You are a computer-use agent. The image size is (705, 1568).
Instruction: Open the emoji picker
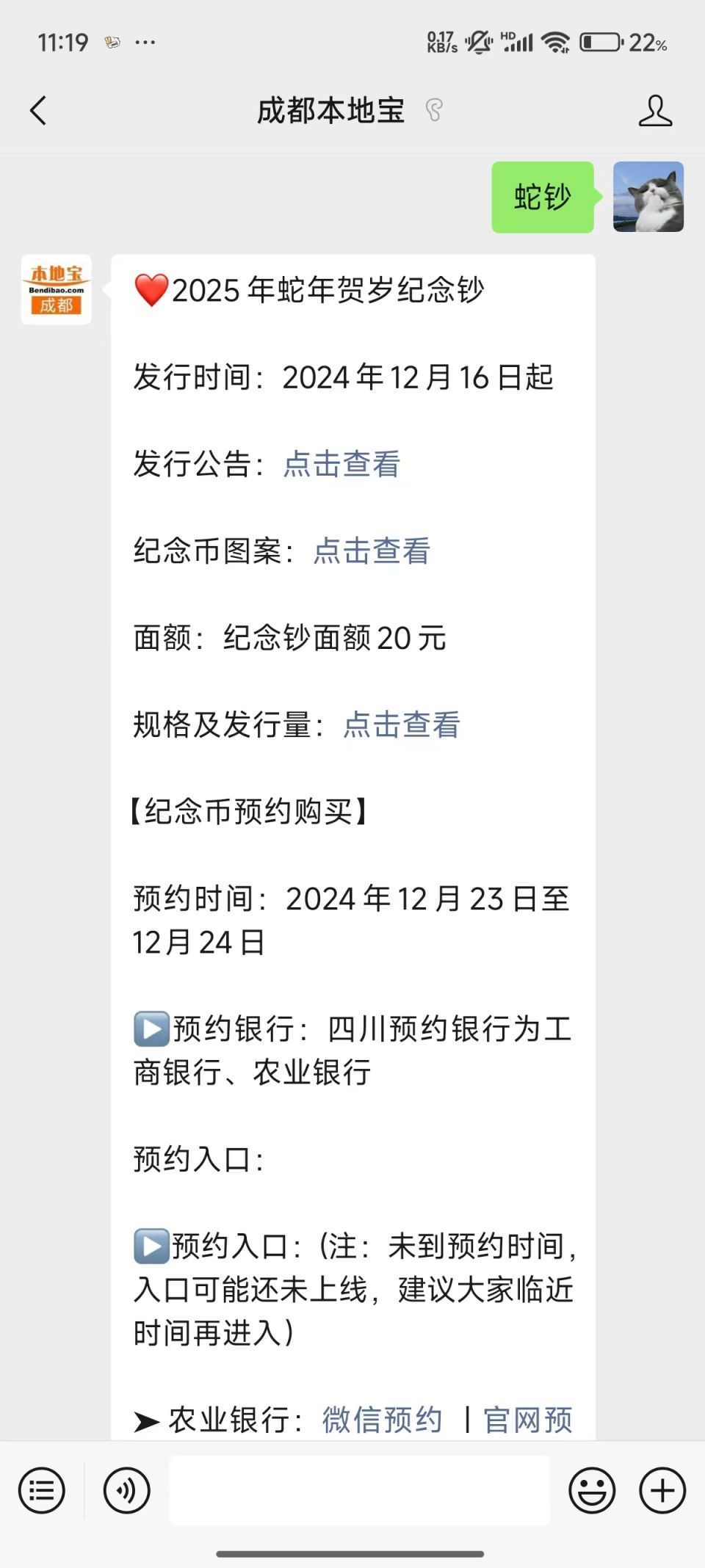[x=592, y=1490]
